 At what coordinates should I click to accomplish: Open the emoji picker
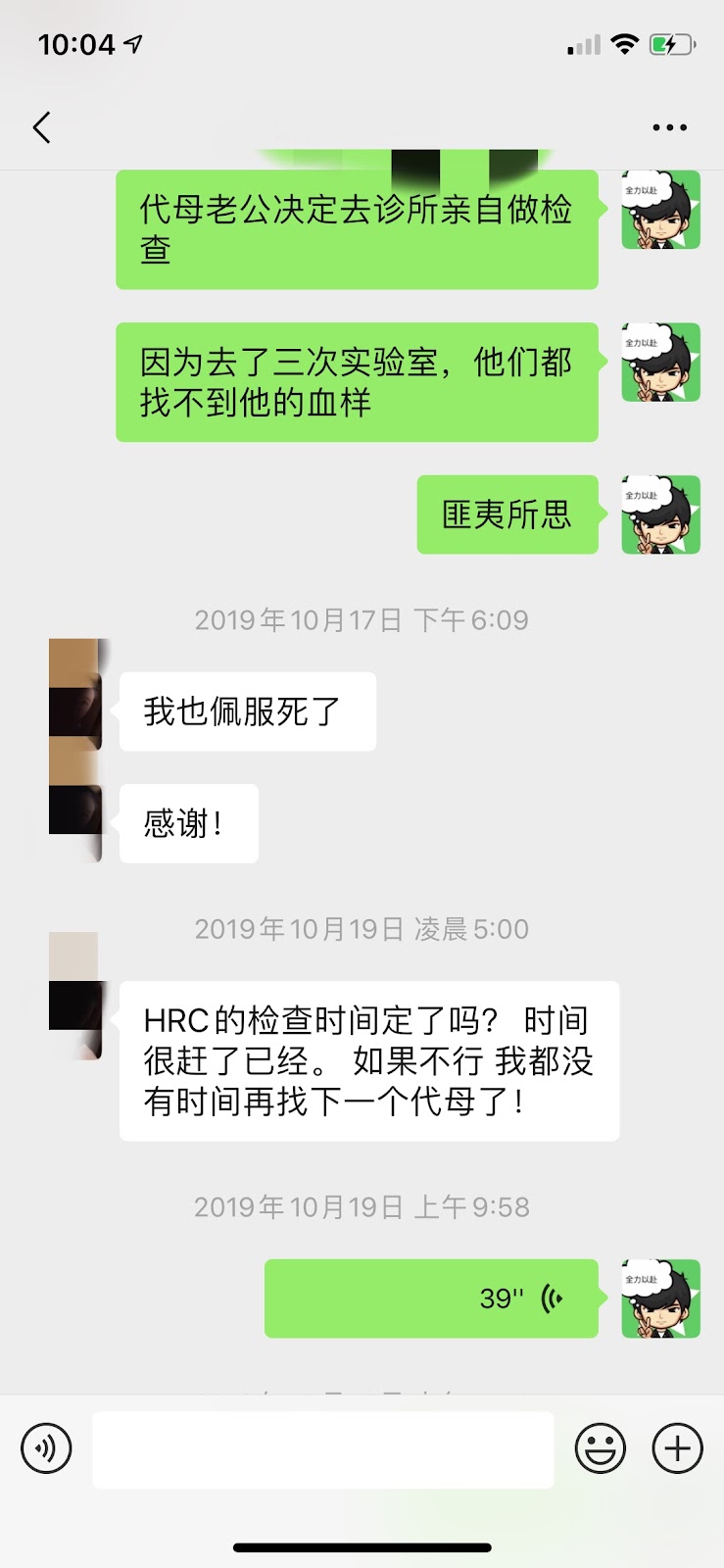click(x=600, y=1448)
